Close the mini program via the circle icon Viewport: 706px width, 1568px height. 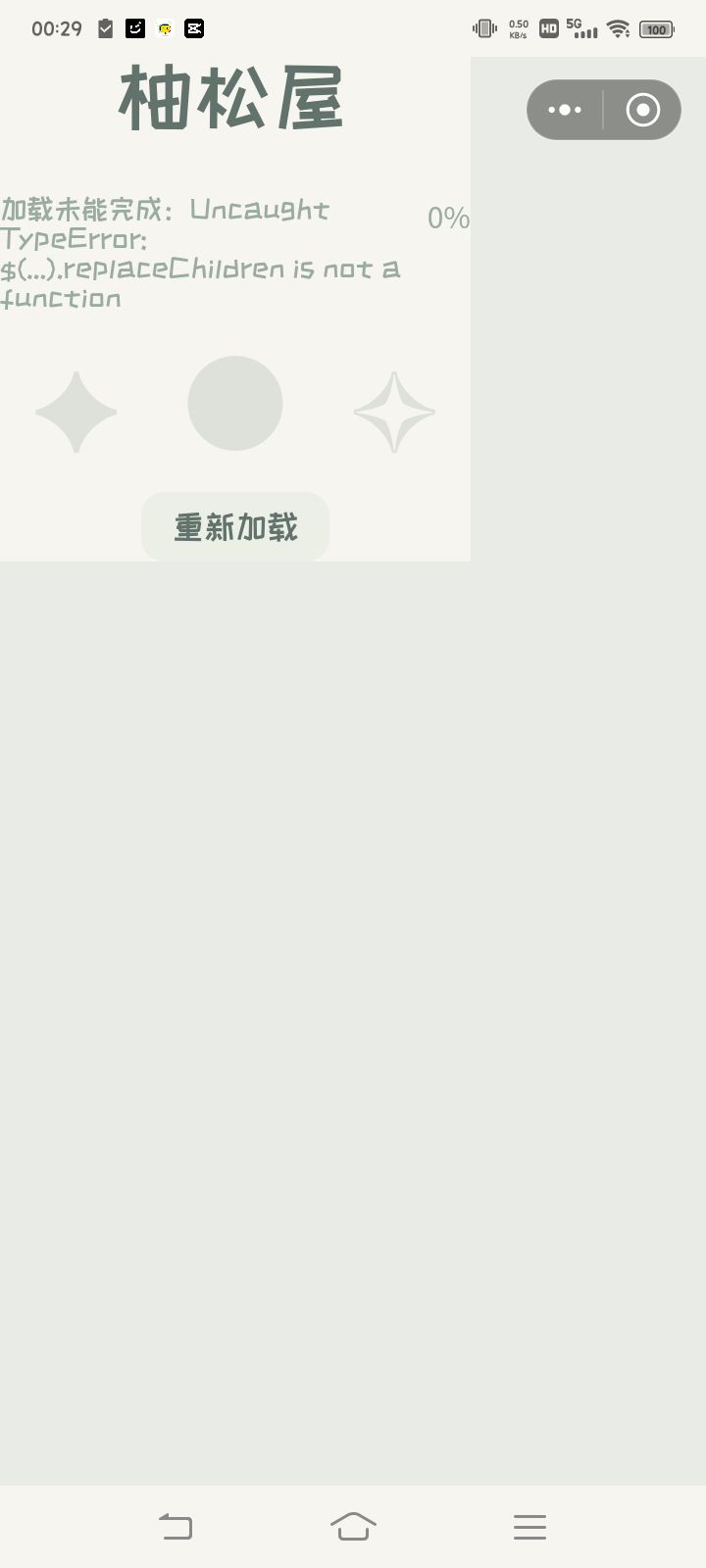coord(643,110)
